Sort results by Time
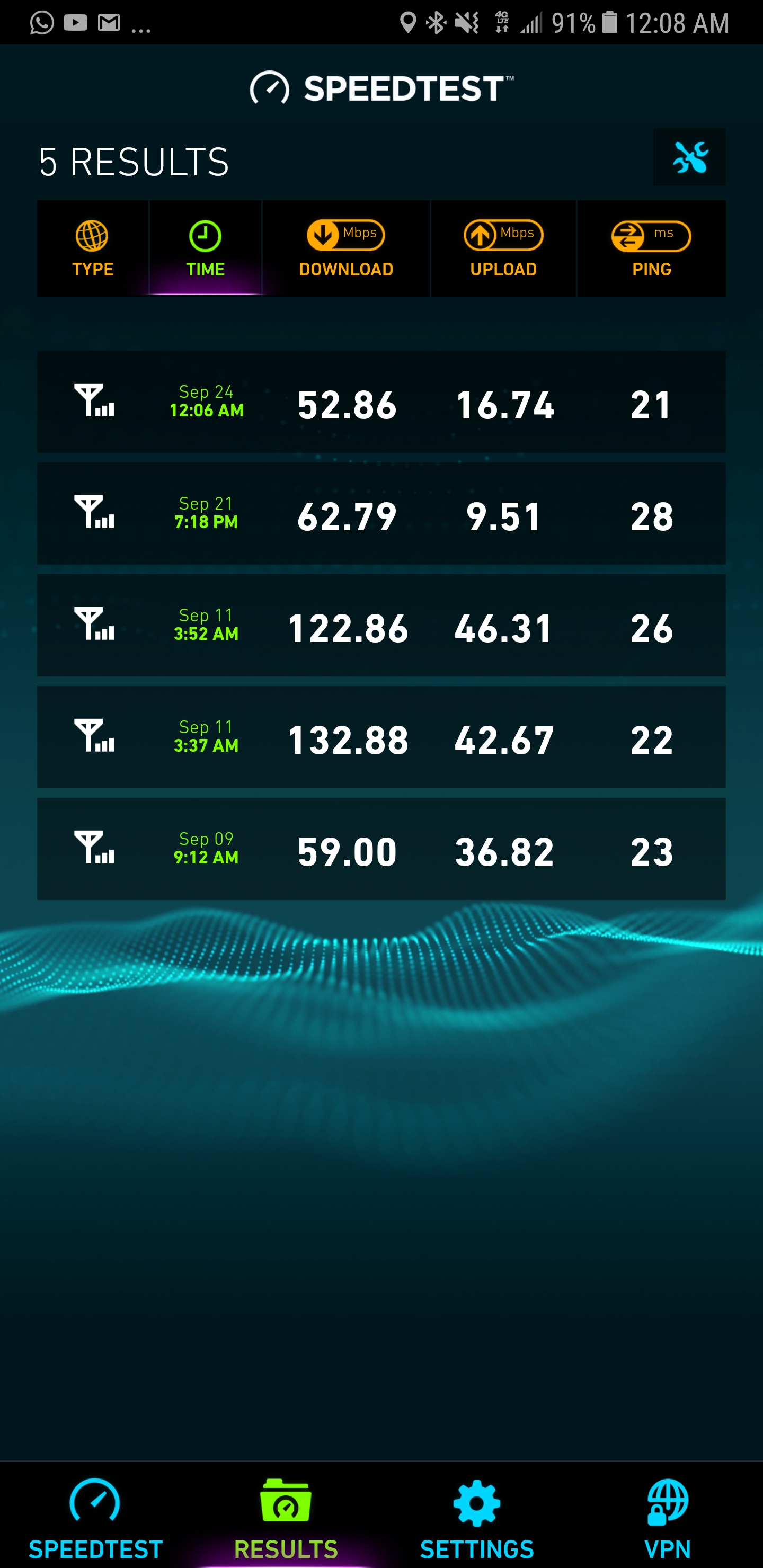763x1568 pixels. 205,249
